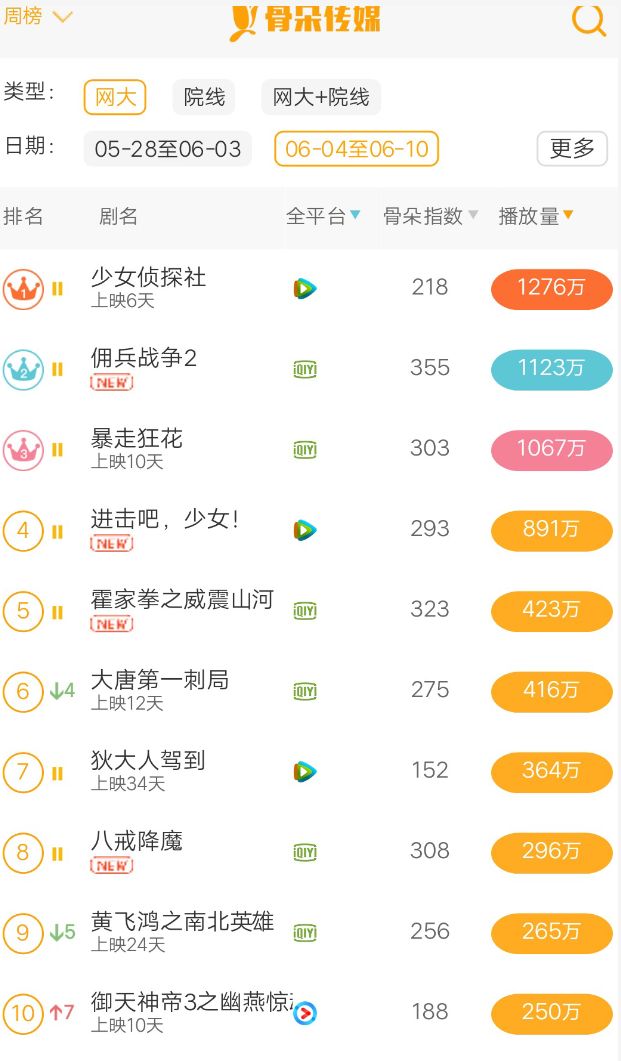Open the 周榜 dropdown

[x=38, y=17]
